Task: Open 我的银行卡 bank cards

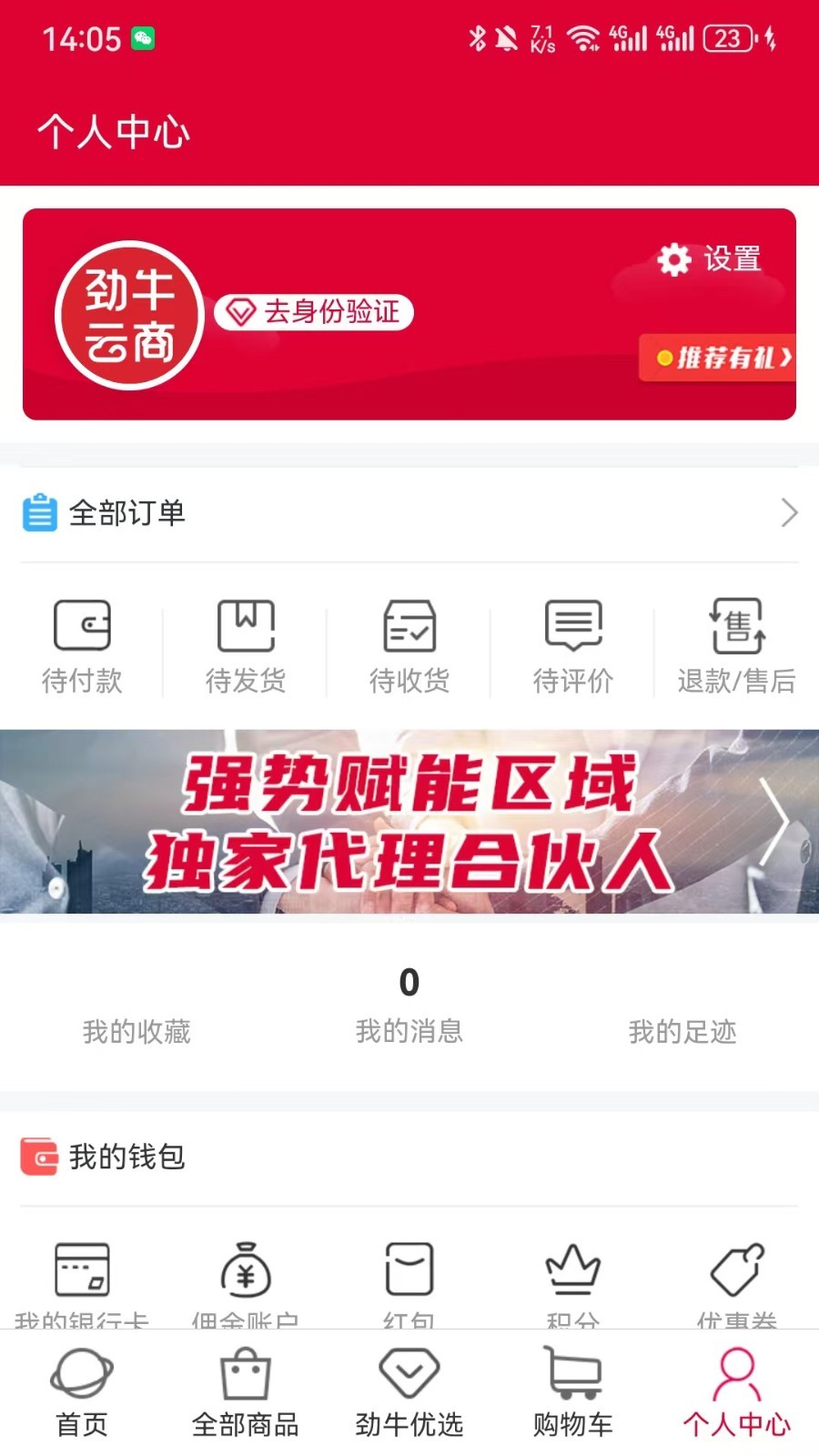Action: [82, 1279]
